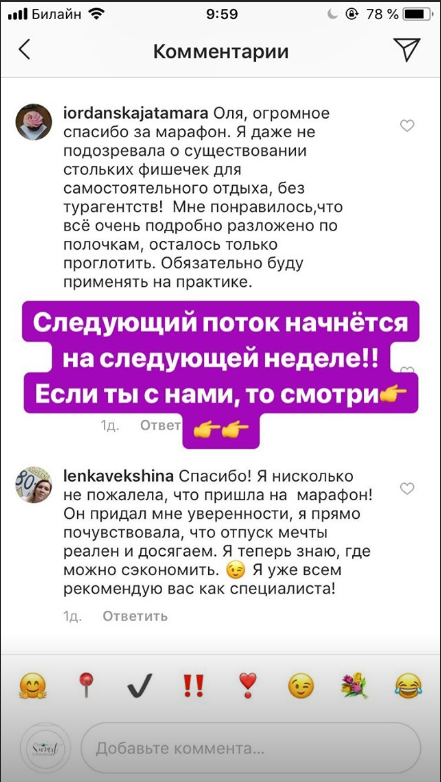Insert the tears of joy emoji
The image size is (441, 782).
(408, 686)
